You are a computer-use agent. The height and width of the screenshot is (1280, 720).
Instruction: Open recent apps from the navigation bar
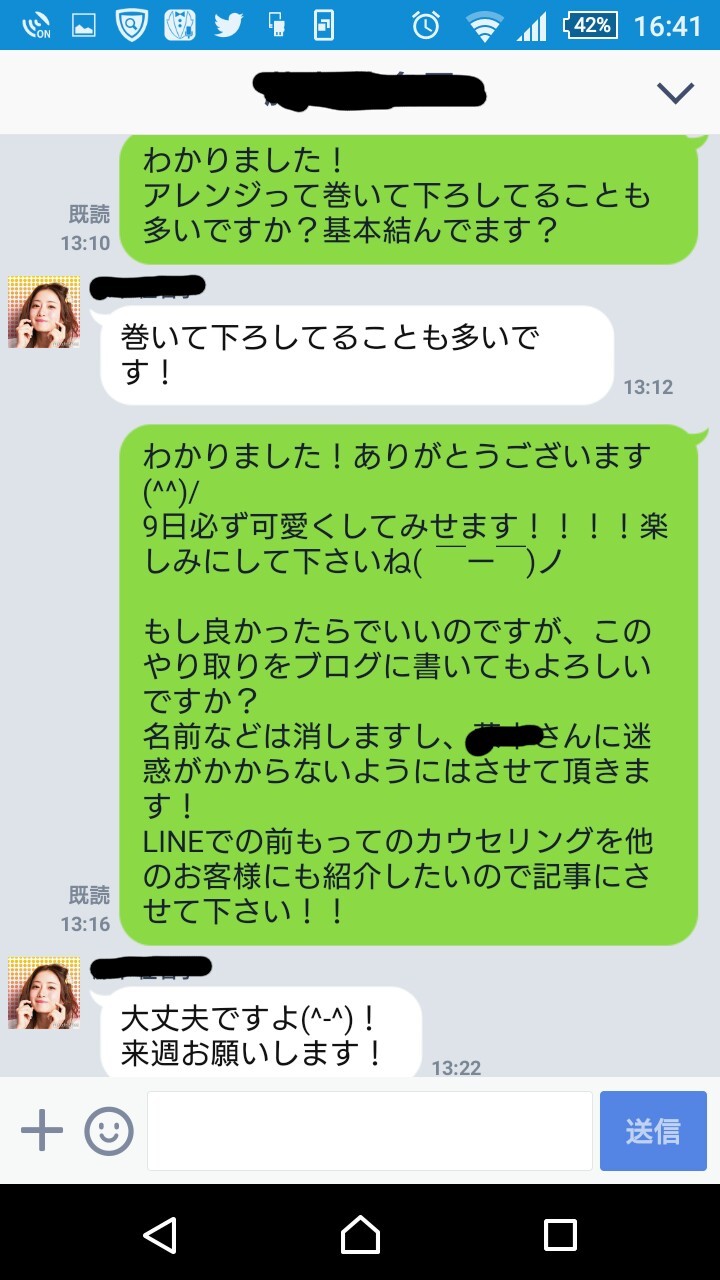562,1235
